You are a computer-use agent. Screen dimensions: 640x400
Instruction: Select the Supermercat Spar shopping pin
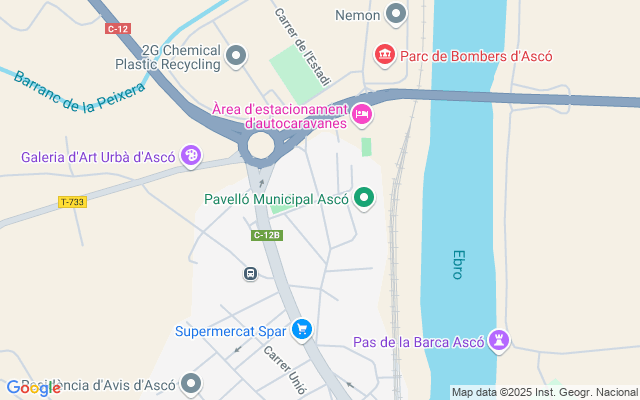tap(303, 329)
